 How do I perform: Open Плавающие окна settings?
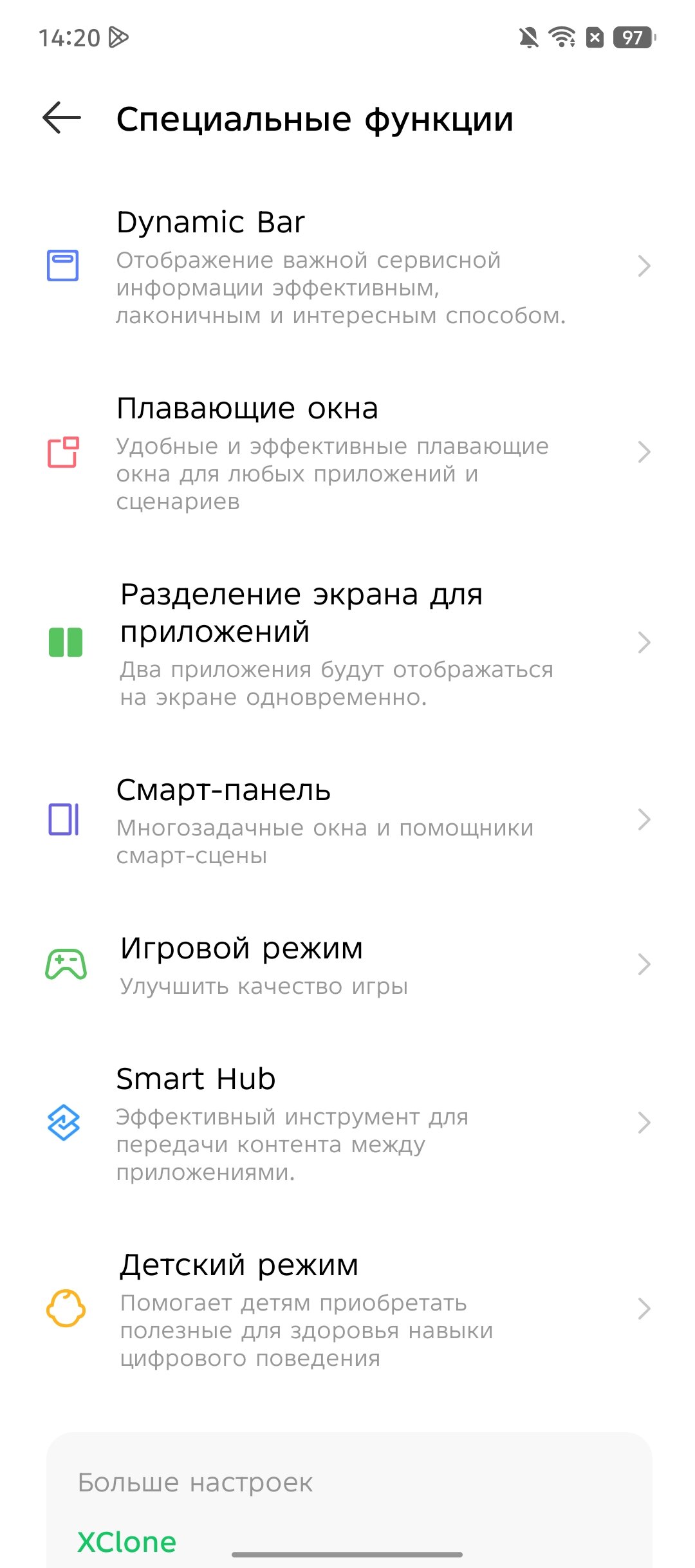pos(347,453)
